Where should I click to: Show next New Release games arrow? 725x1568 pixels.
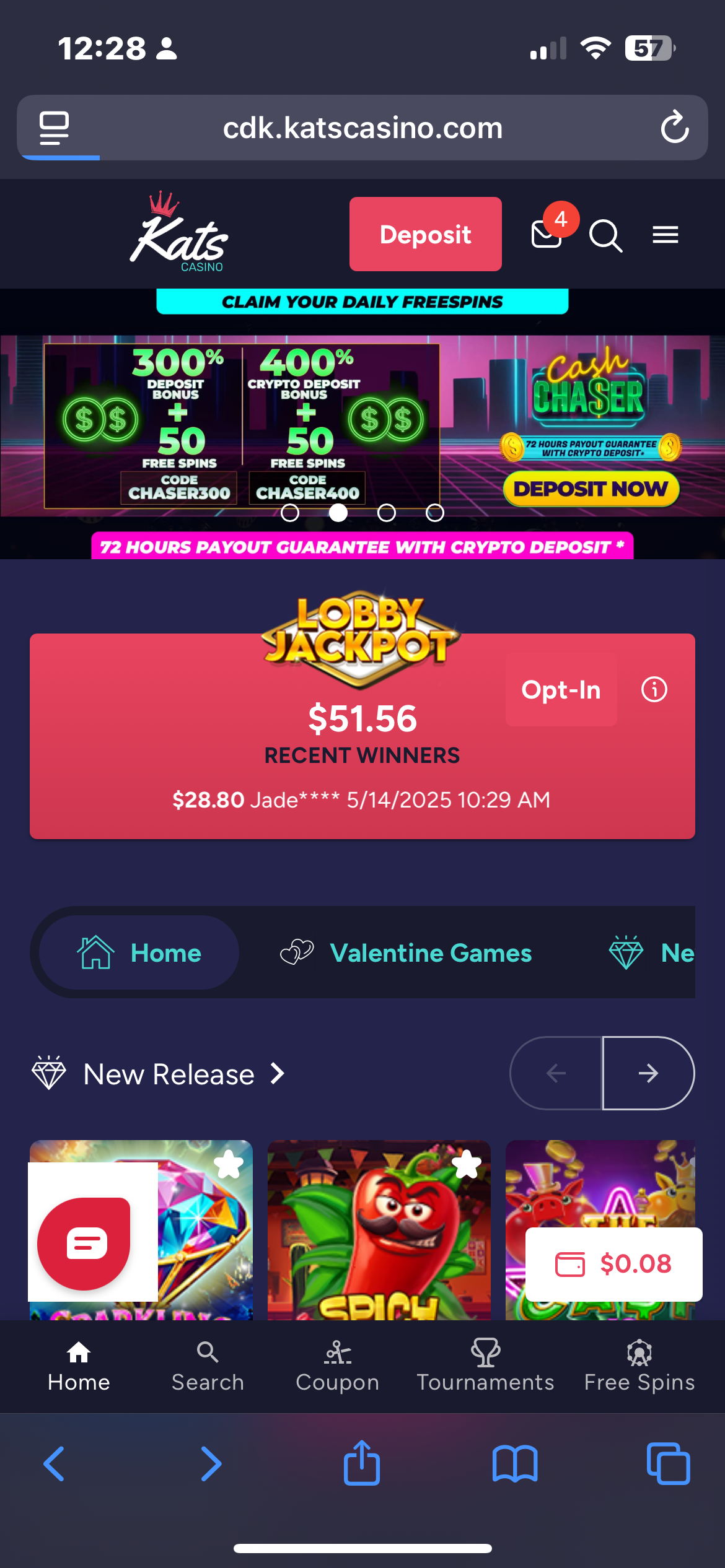tap(648, 1073)
